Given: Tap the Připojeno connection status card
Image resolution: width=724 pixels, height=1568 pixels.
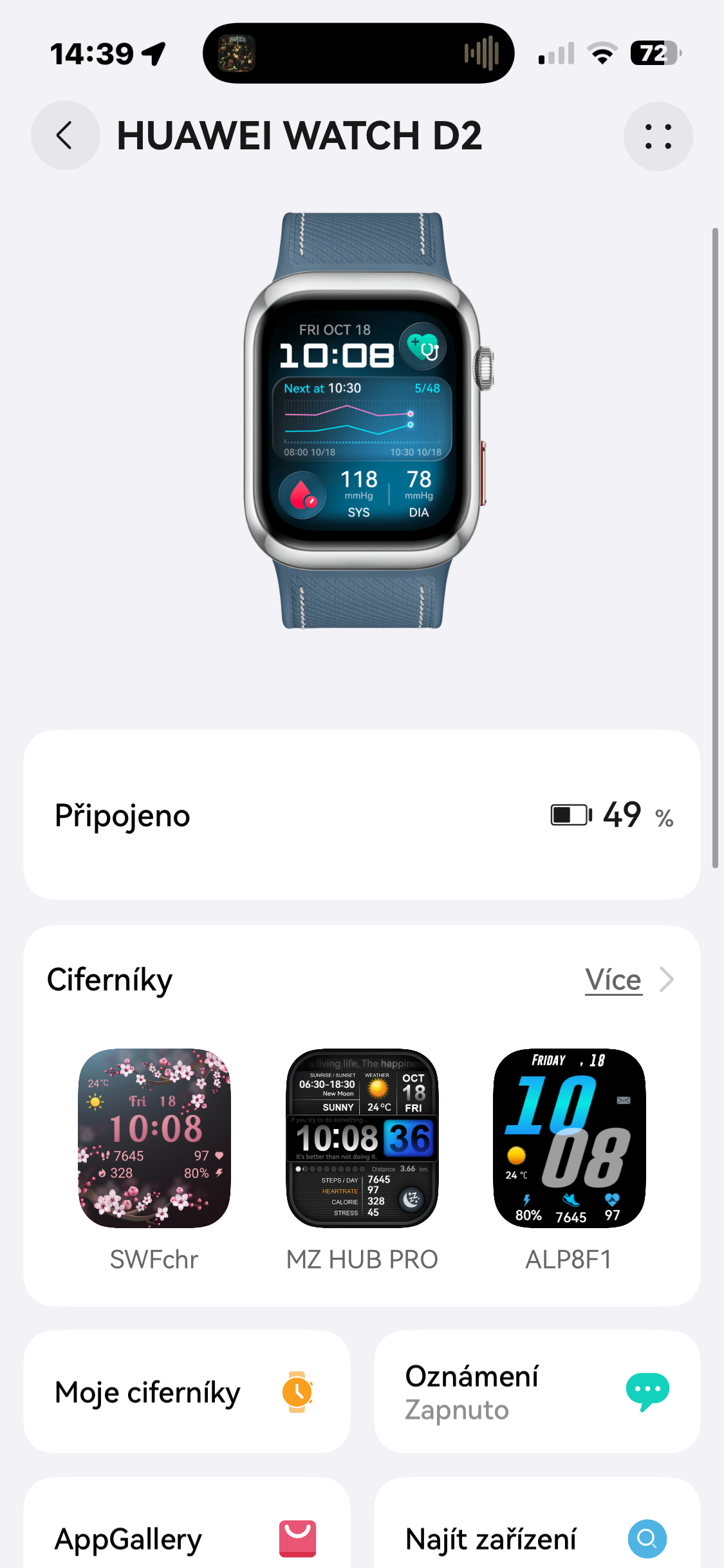Looking at the screenshot, I should coord(362,815).
